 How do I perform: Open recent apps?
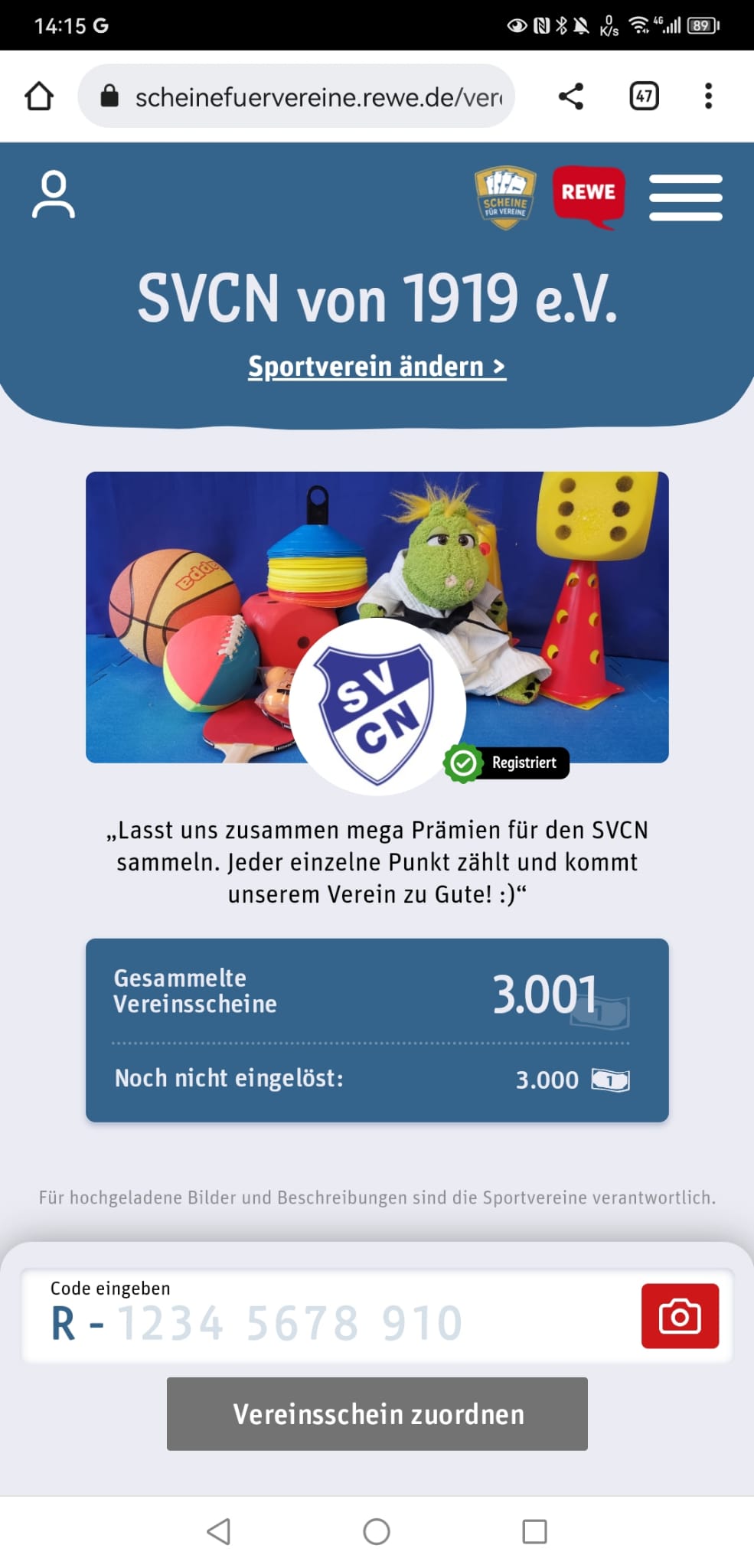(x=534, y=1531)
